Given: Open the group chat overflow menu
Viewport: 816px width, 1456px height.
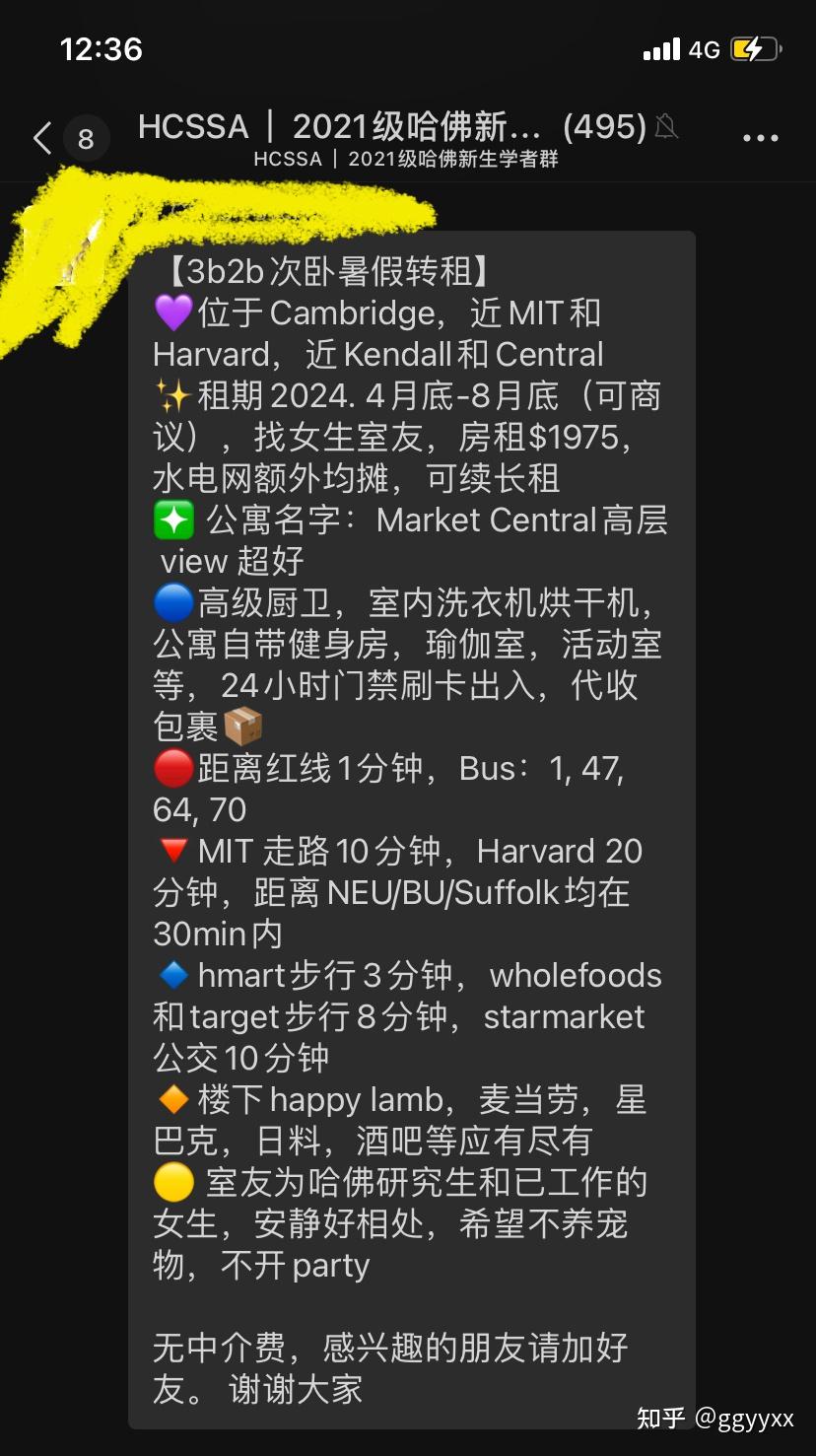Looking at the screenshot, I should (x=760, y=139).
